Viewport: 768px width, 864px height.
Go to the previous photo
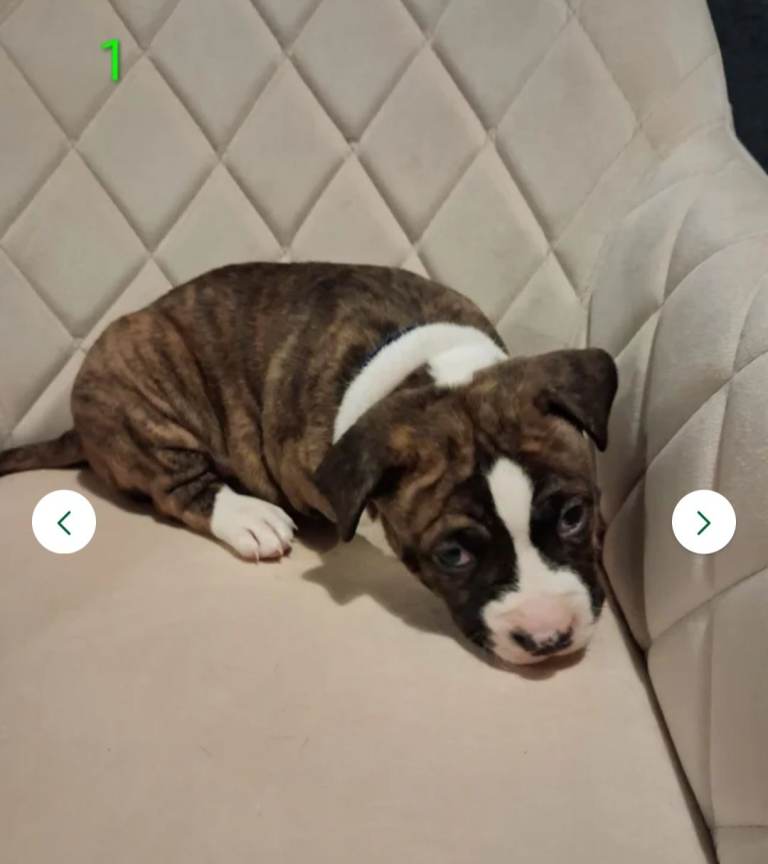click(64, 522)
